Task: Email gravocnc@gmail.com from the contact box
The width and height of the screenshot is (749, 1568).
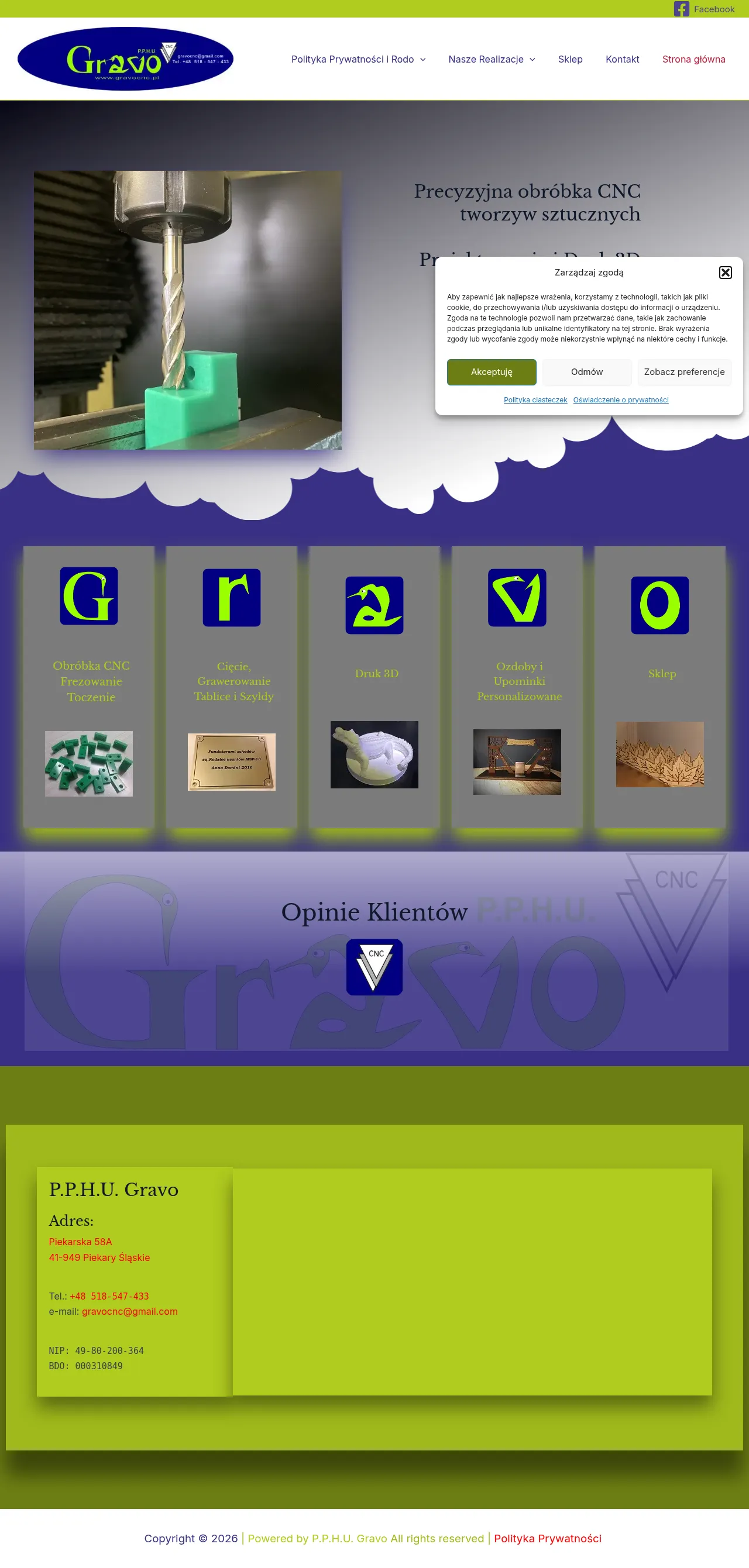Action: pyautogui.click(x=129, y=1311)
